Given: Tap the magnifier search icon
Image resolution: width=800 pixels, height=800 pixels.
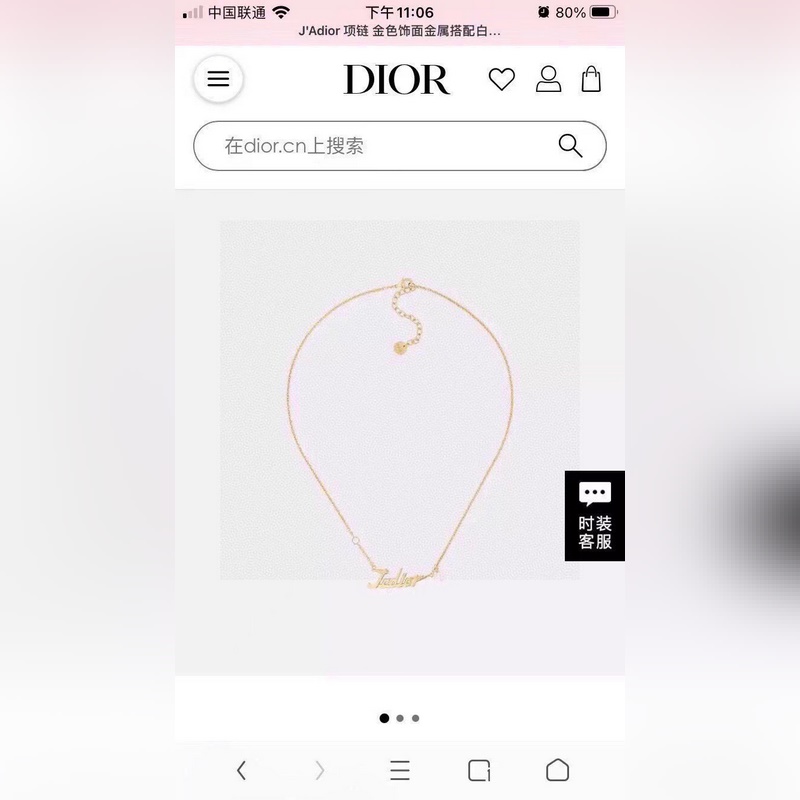Looking at the screenshot, I should point(570,146).
